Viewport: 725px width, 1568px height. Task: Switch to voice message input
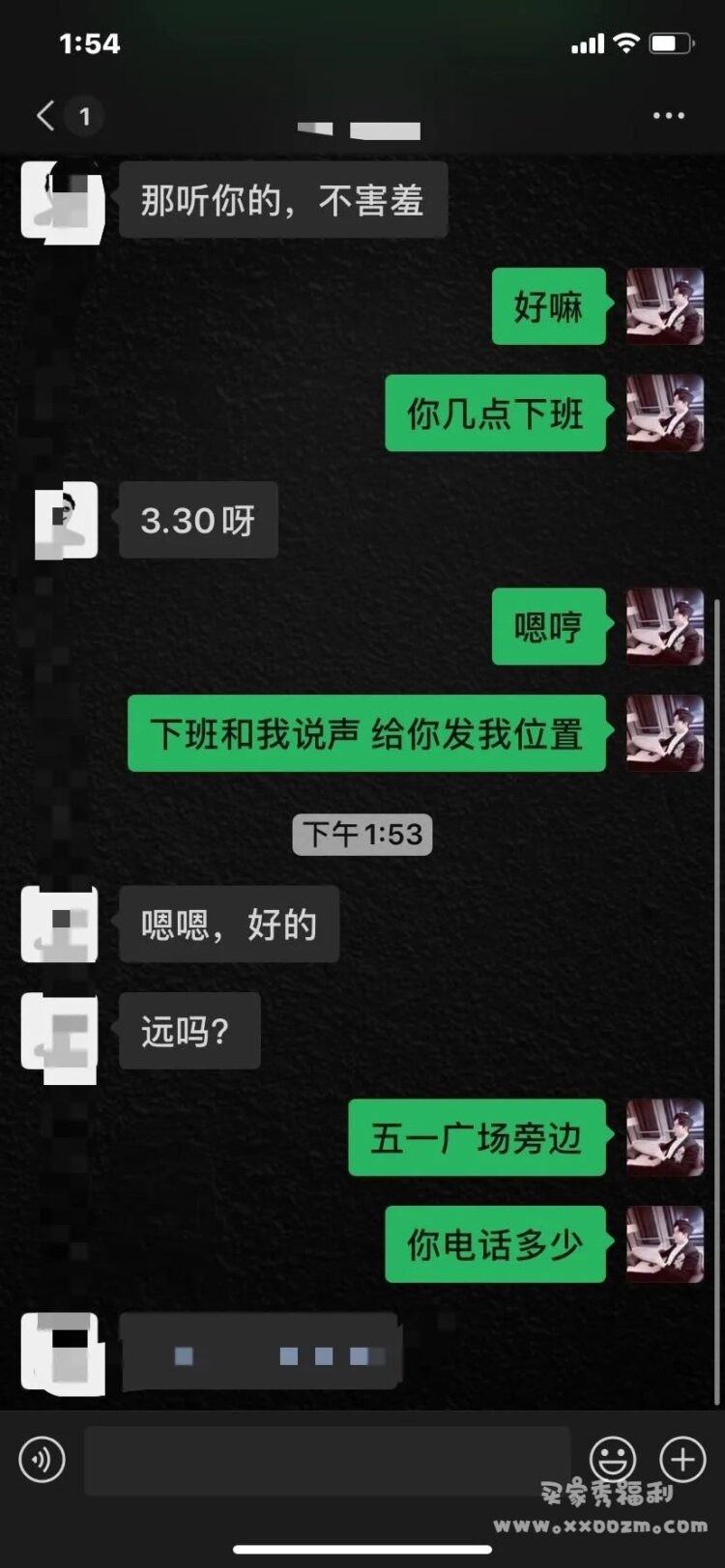click(x=42, y=1459)
